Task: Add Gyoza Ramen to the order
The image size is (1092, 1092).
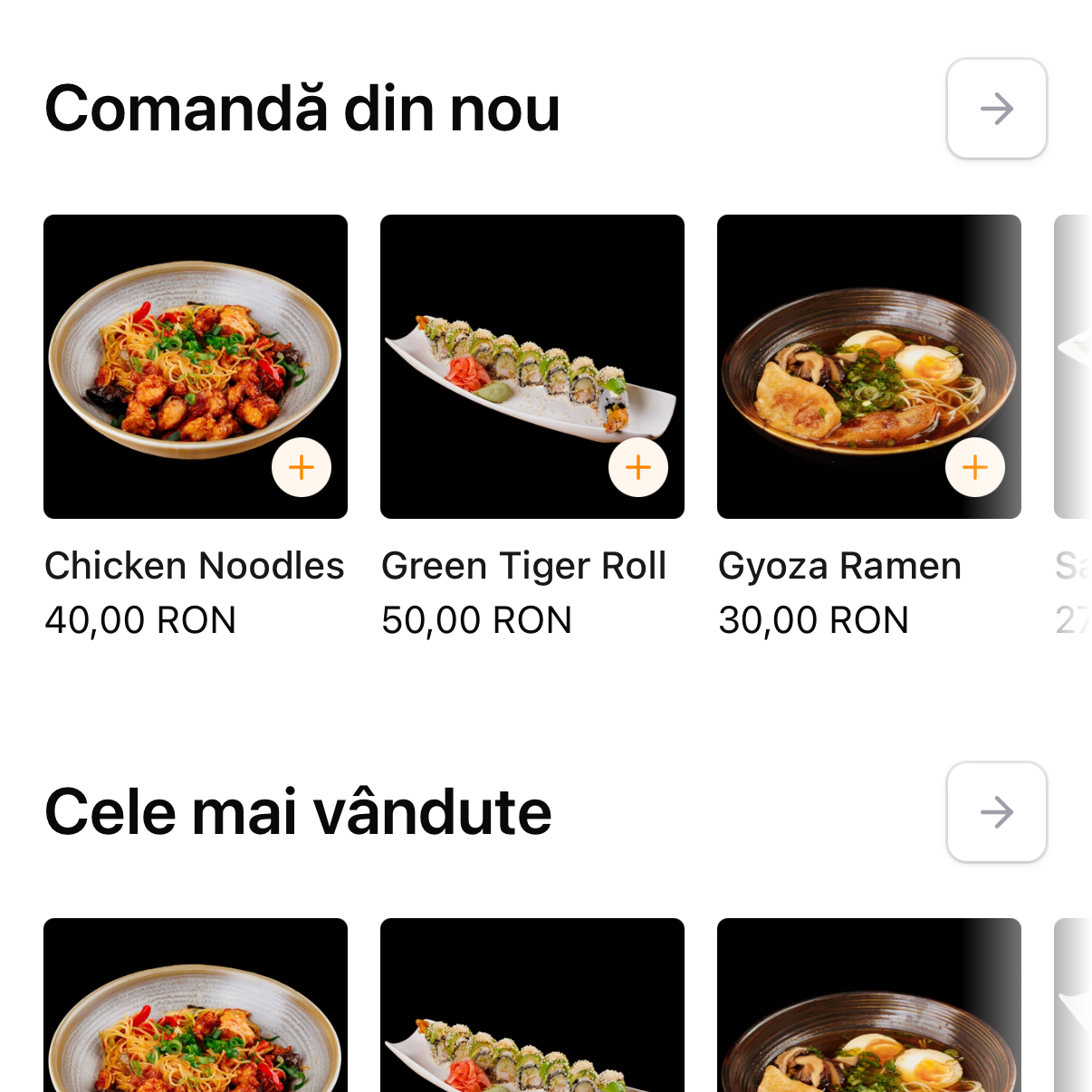Action: click(975, 467)
